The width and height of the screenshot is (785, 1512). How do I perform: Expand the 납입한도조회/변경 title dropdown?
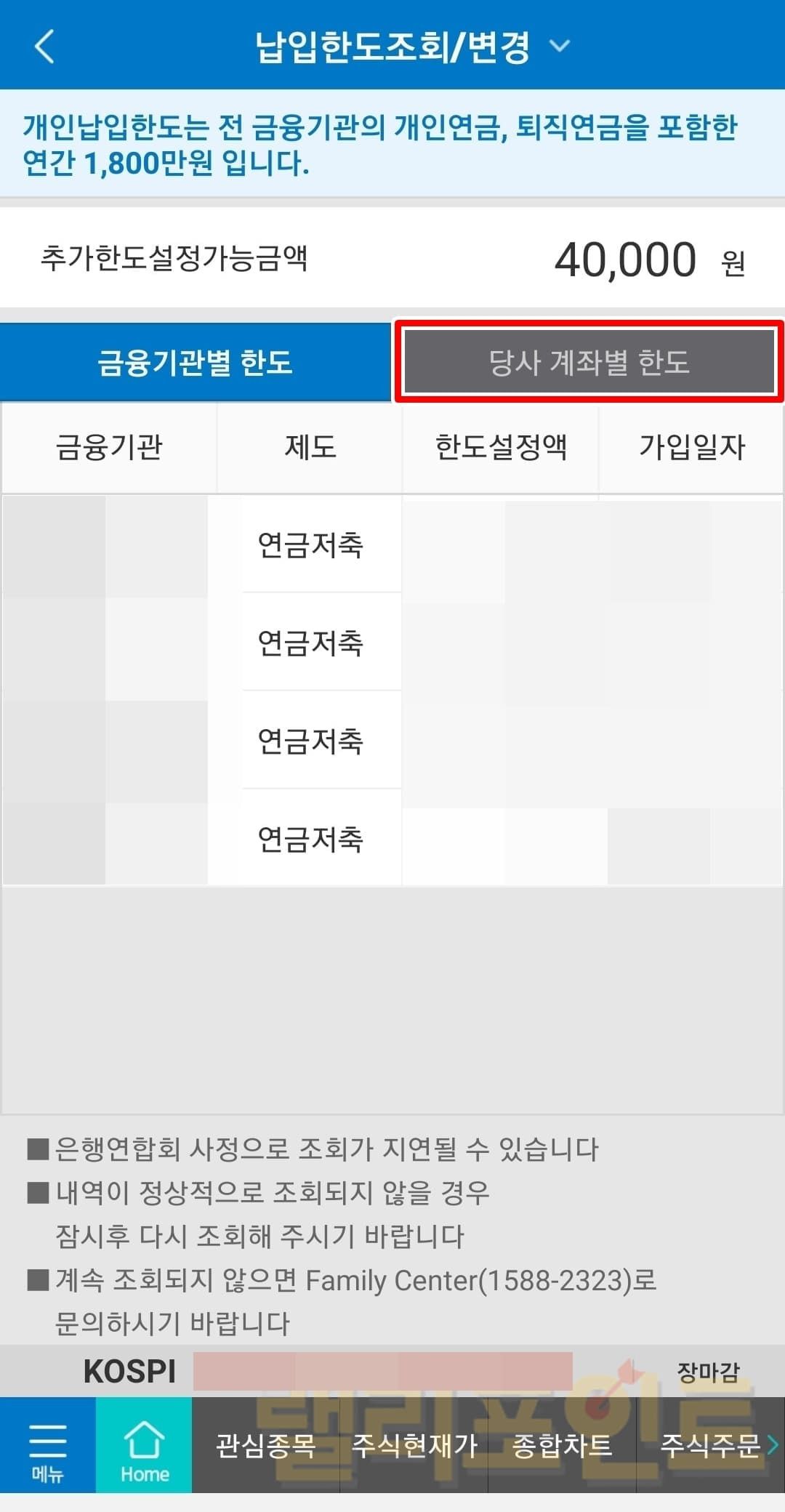pos(559,47)
